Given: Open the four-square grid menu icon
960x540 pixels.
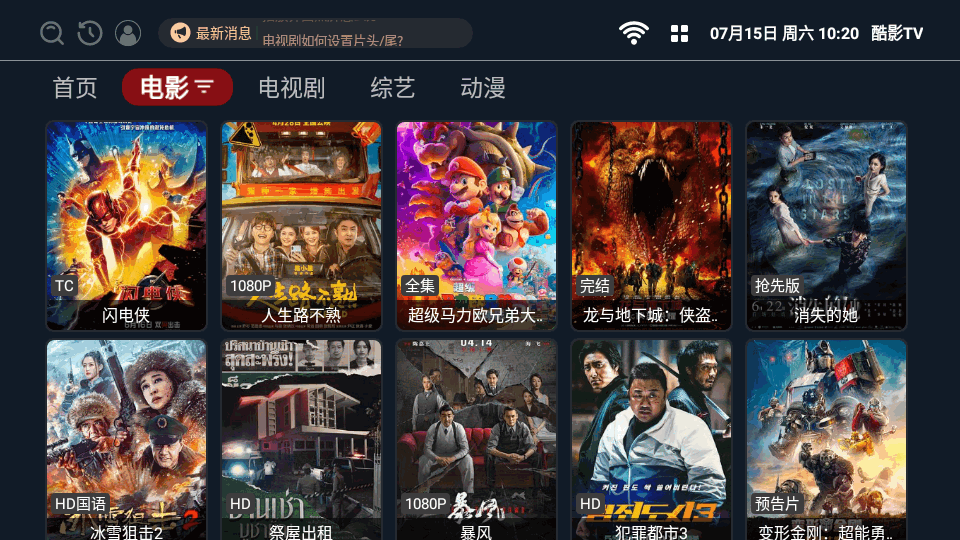Looking at the screenshot, I should 680,33.
